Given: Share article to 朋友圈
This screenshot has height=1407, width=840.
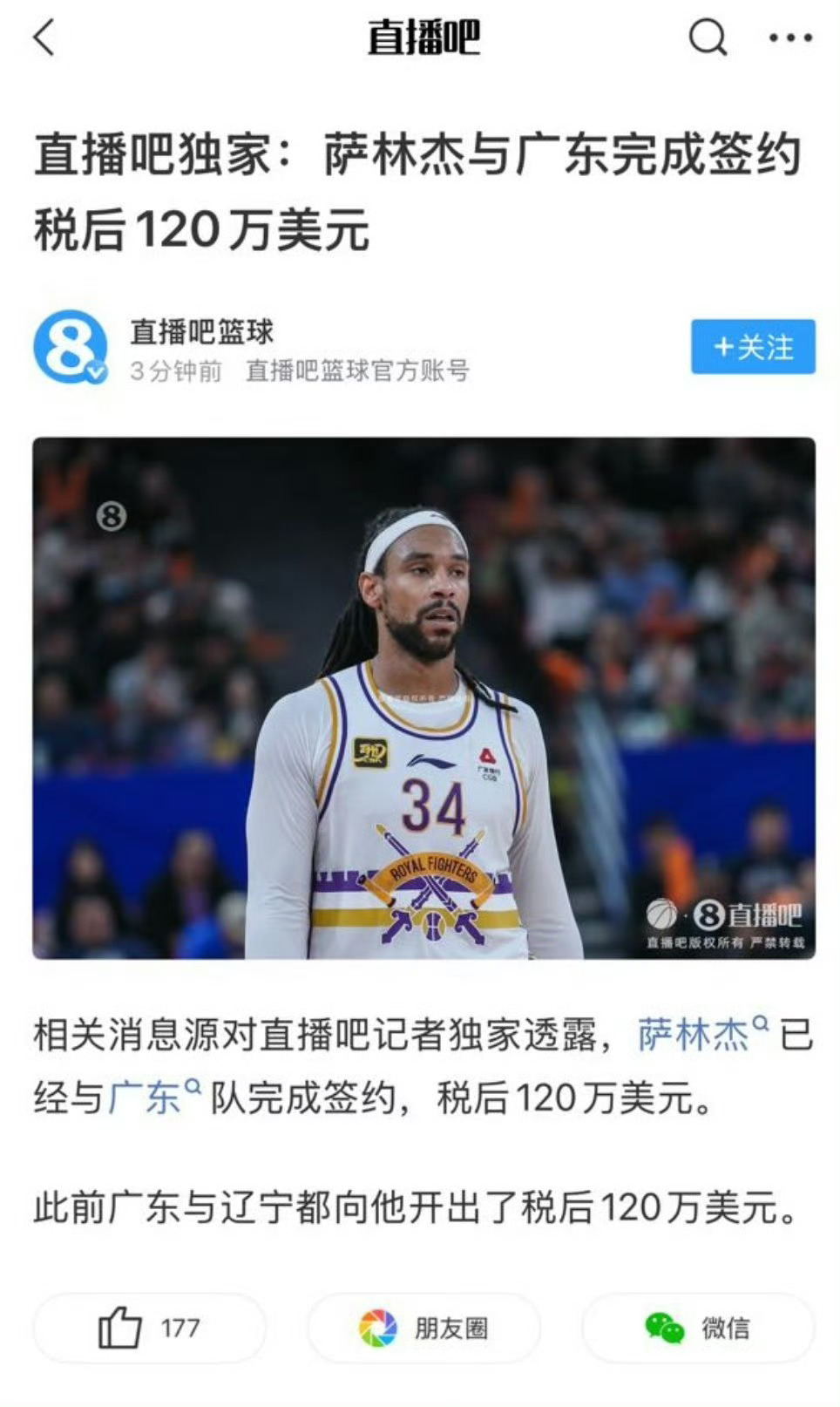Looking at the screenshot, I should tap(423, 1328).
